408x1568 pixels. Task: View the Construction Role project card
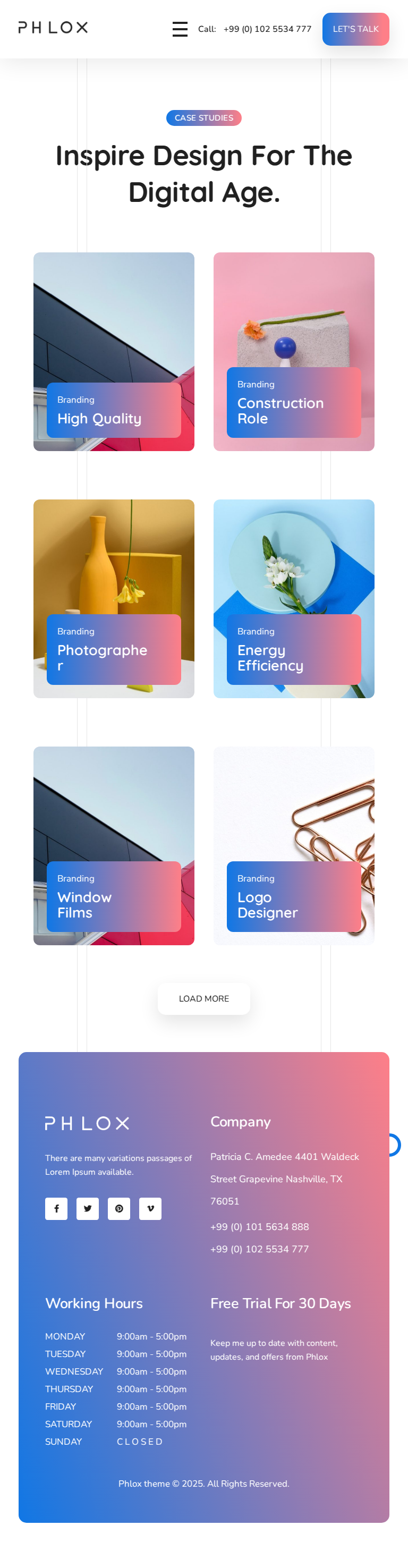[x=280, y=411]
